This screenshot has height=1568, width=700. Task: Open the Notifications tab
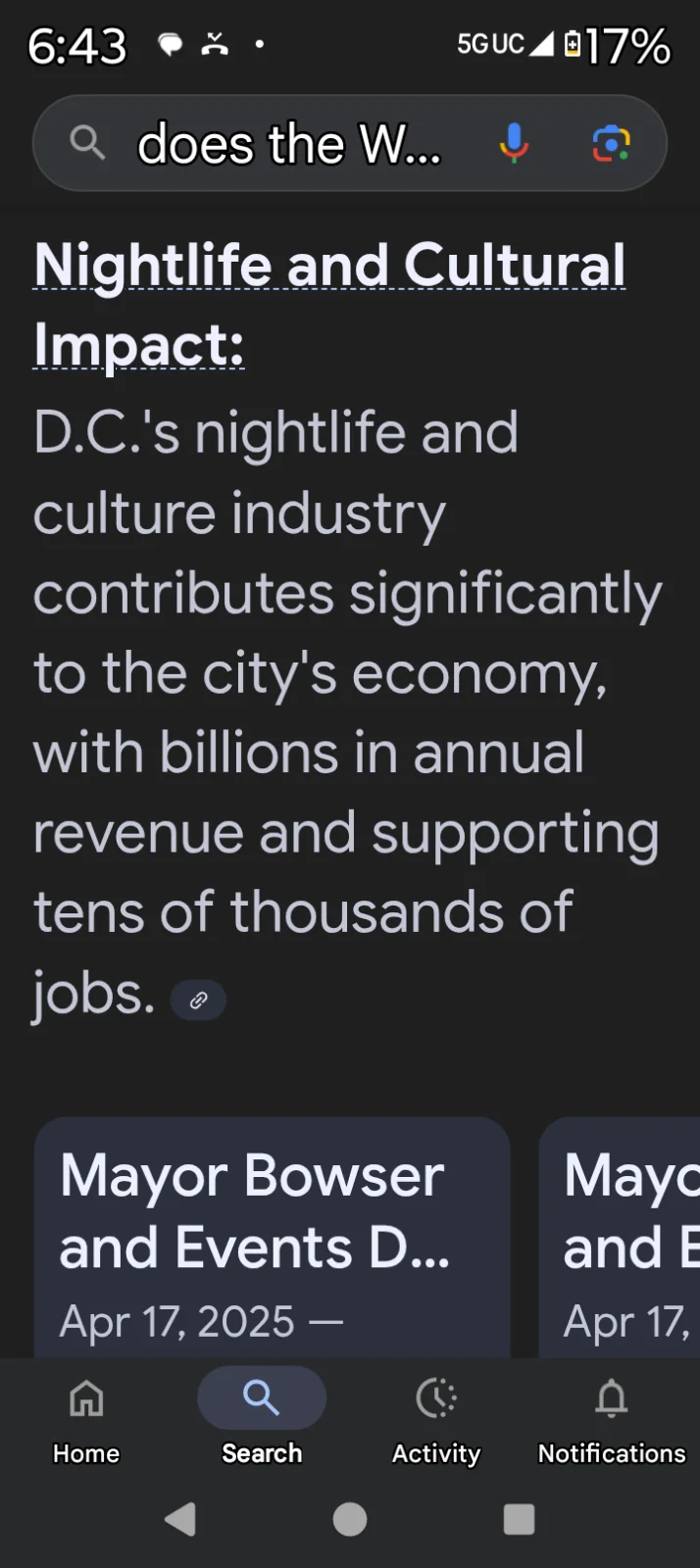click(612, 1418)
